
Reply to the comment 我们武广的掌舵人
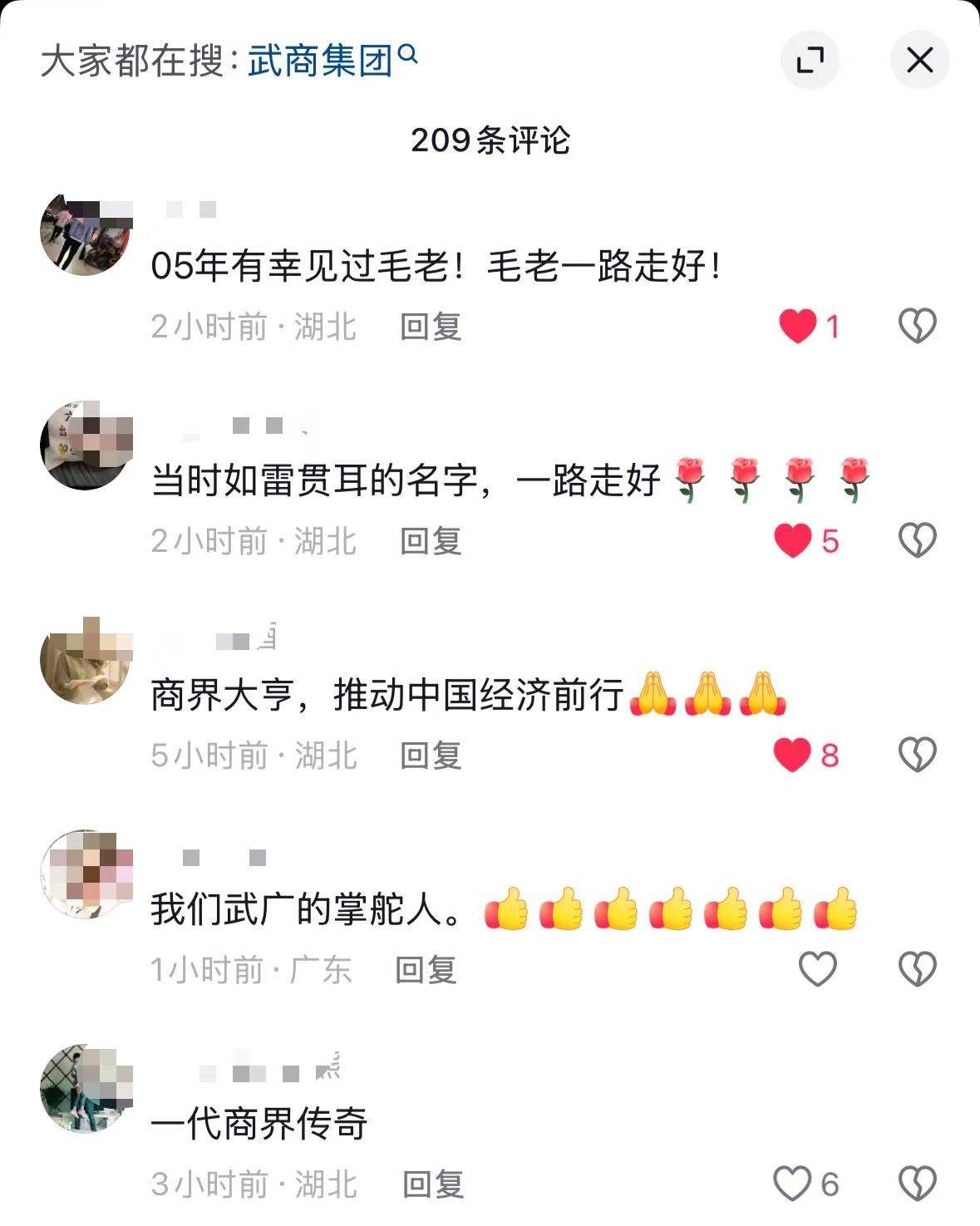tap(426, 970)
